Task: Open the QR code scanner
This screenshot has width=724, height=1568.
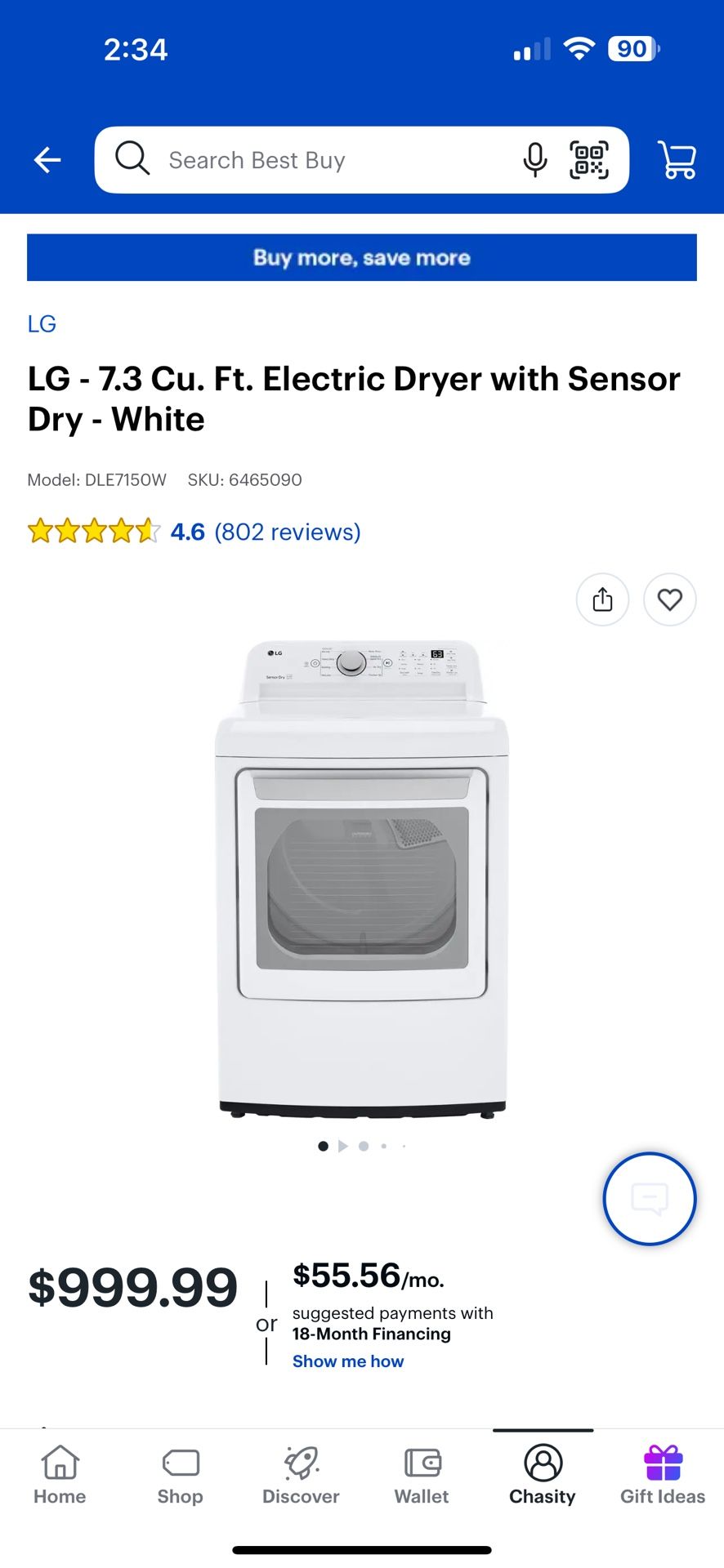Action: tap(590, 159)
